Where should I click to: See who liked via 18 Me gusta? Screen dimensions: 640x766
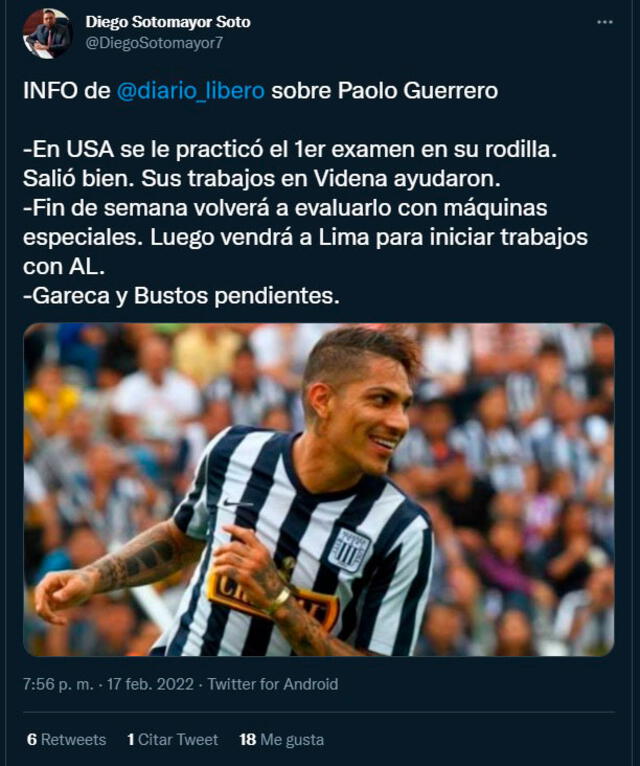tap(281, 740)
